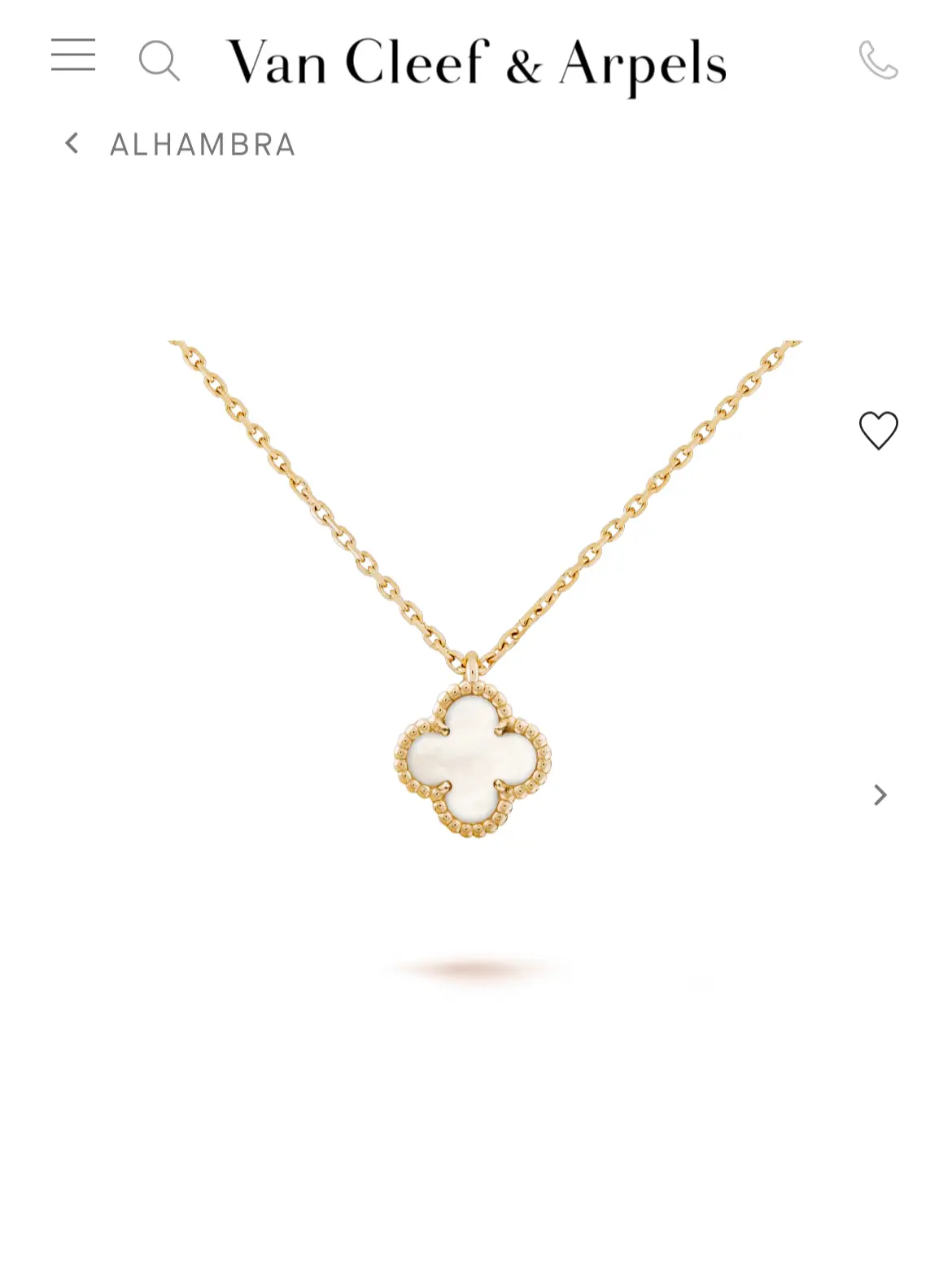
Task: Tap the phone contact icon
Action: point(878,59)
